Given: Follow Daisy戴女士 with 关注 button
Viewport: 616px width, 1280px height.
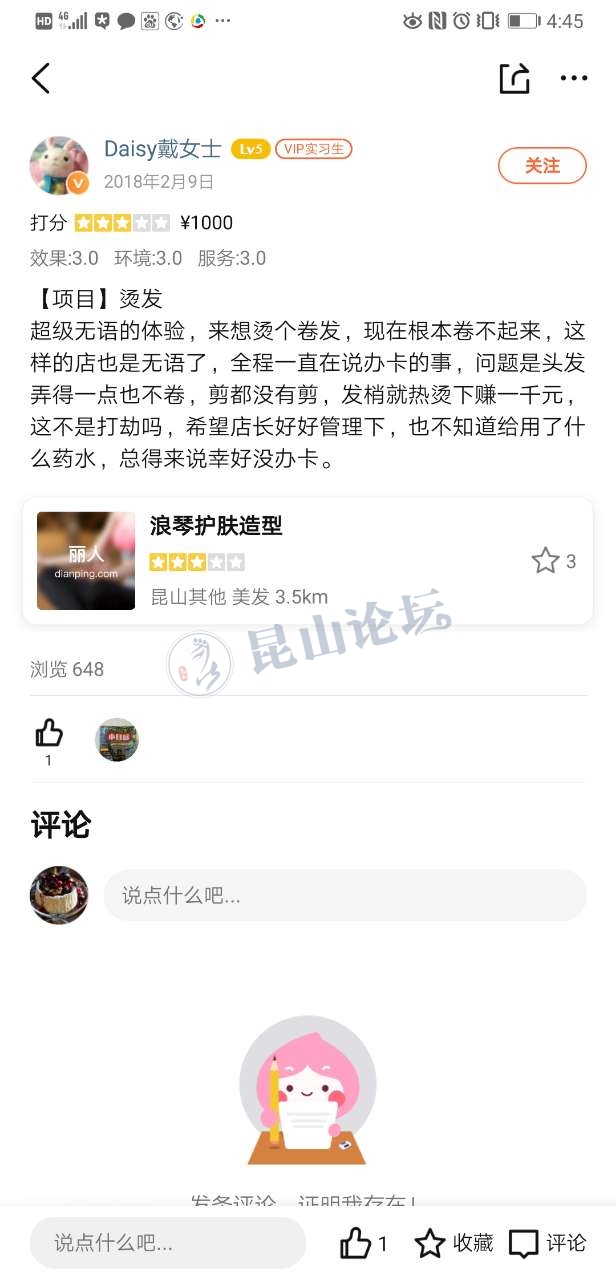Looking at the screenshot, I should (542, 165).
